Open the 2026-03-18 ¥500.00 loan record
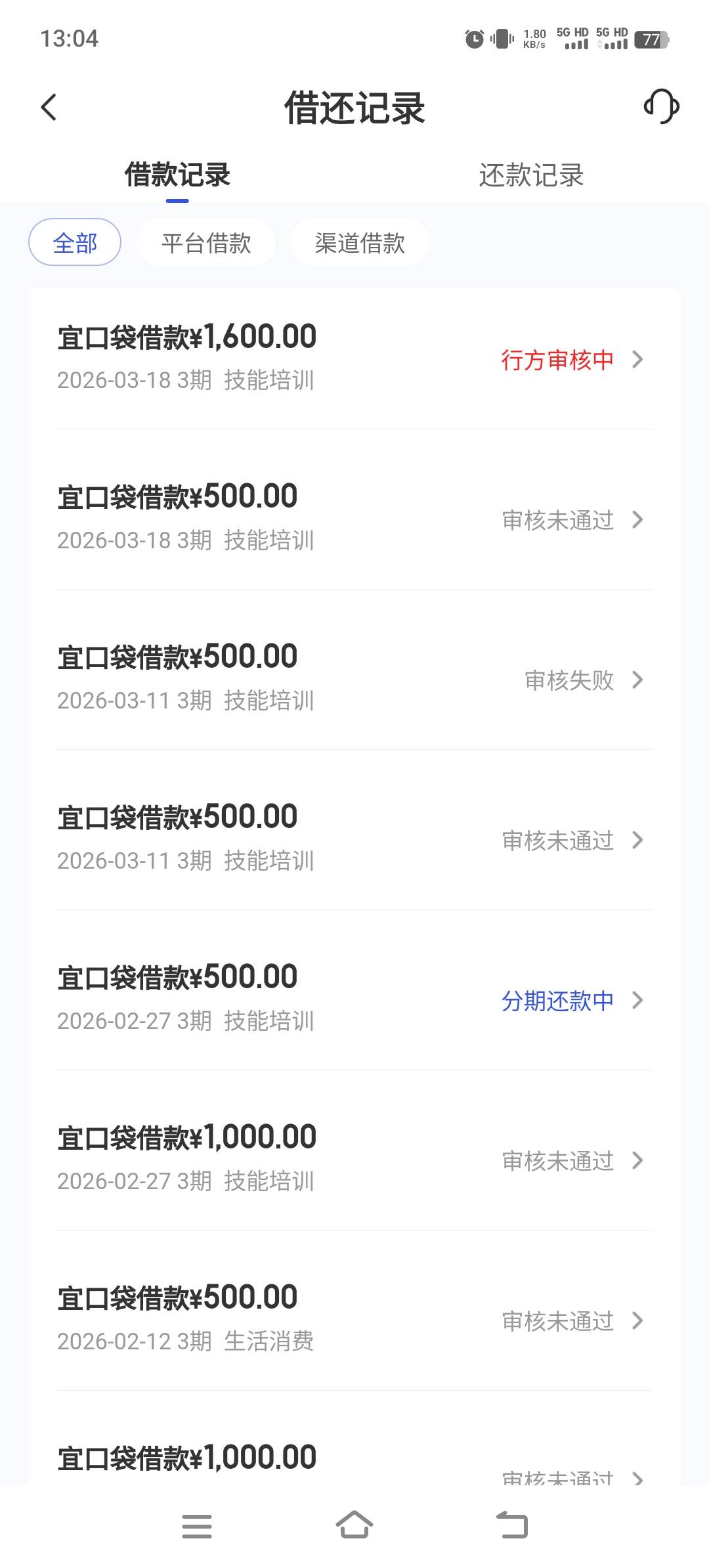This screenshot has width=709, height=1568. pos(354,518)
